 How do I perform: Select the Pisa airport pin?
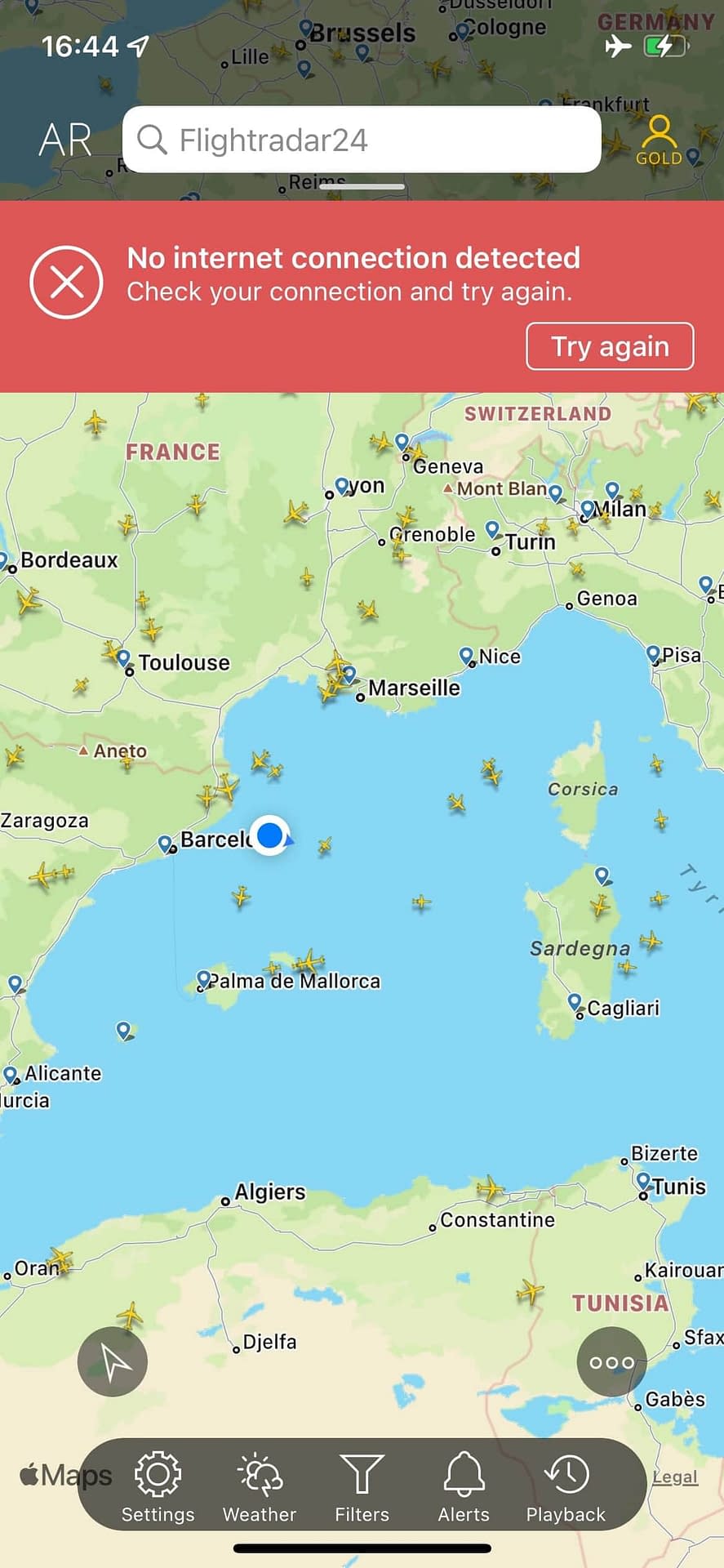click(653, 653)
